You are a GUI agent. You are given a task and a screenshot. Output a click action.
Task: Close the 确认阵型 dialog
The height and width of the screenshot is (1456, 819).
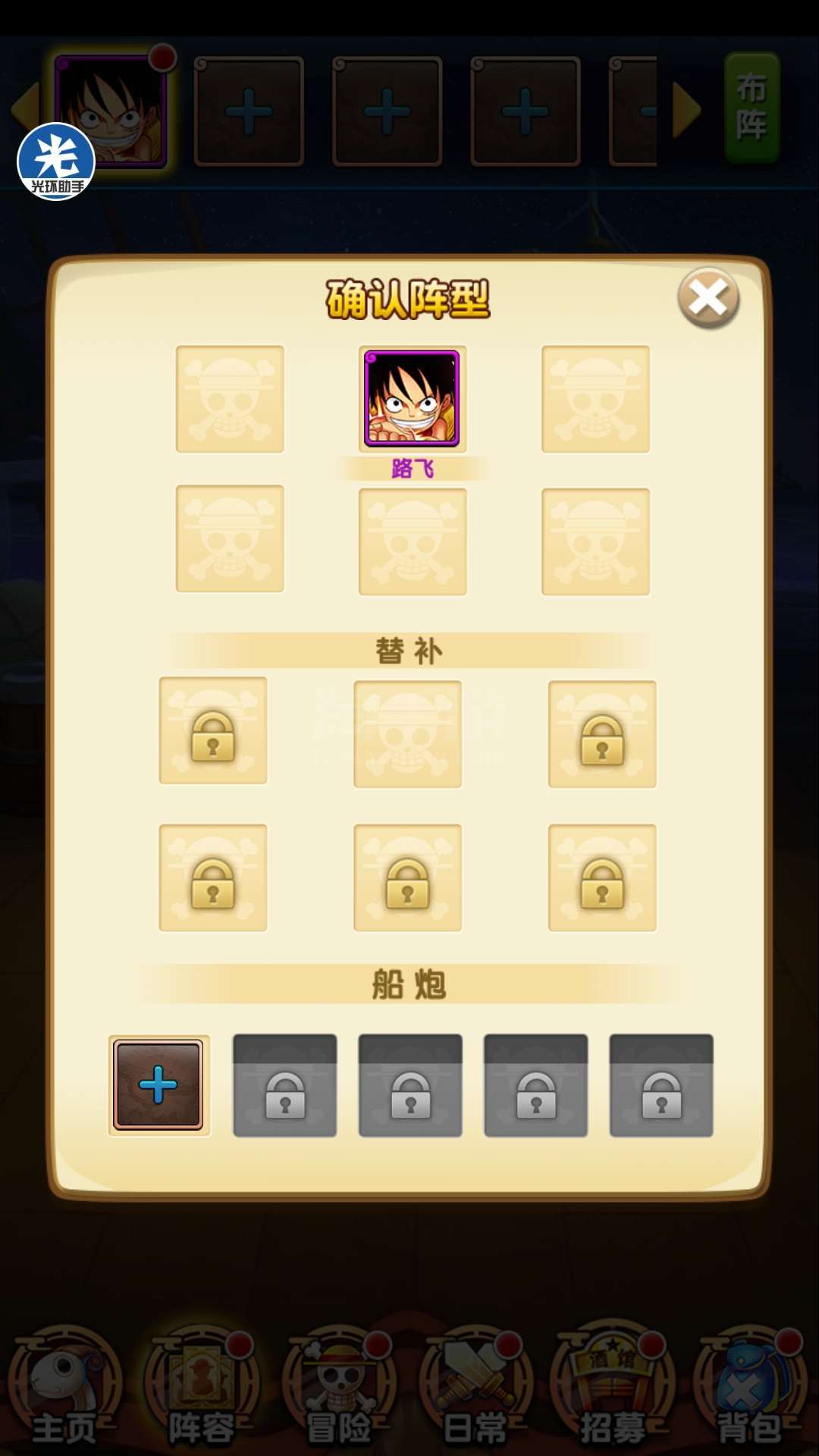tap(708, 298)
